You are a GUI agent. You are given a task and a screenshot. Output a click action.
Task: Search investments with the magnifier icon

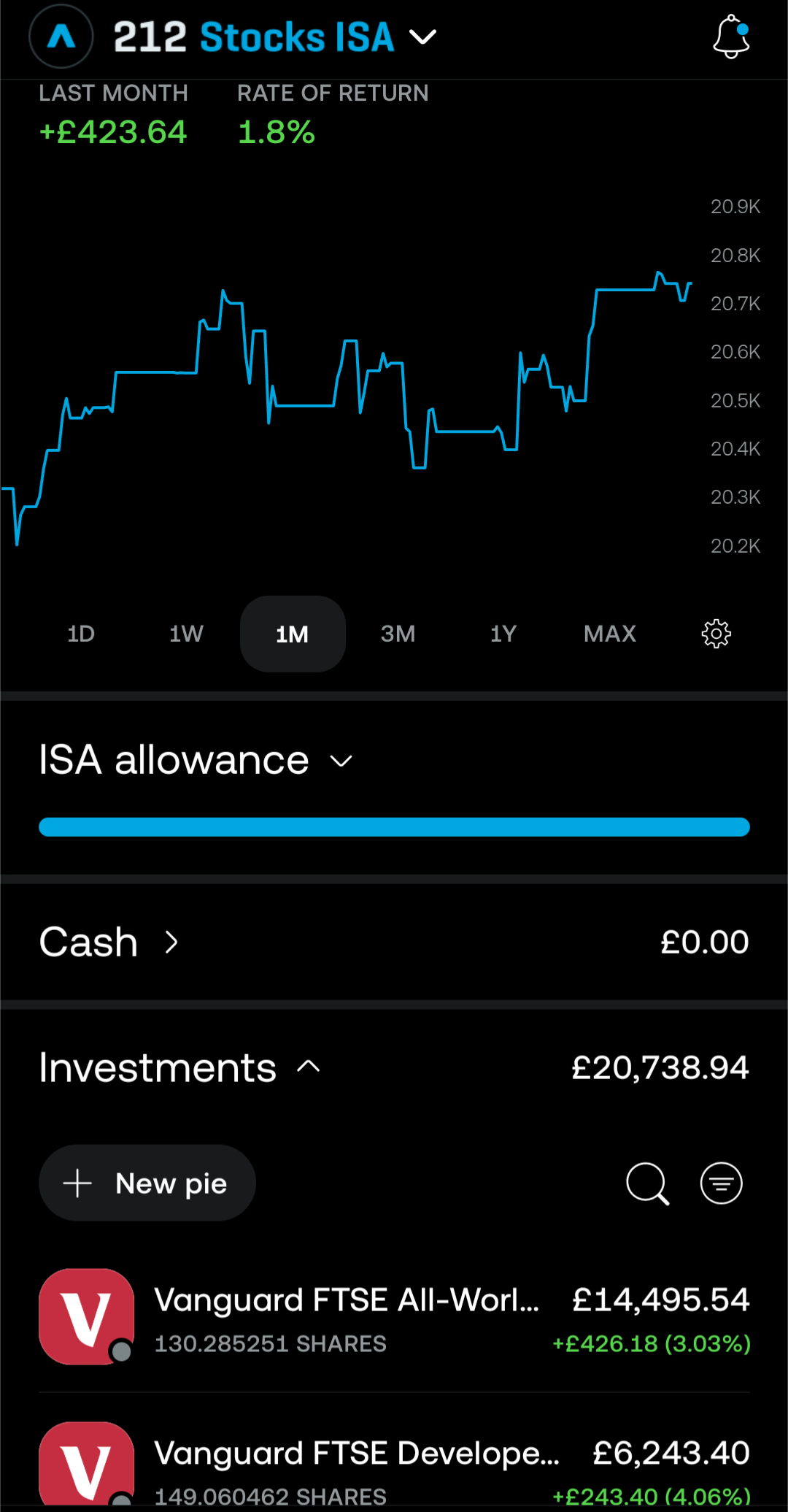pos(647,1183)
